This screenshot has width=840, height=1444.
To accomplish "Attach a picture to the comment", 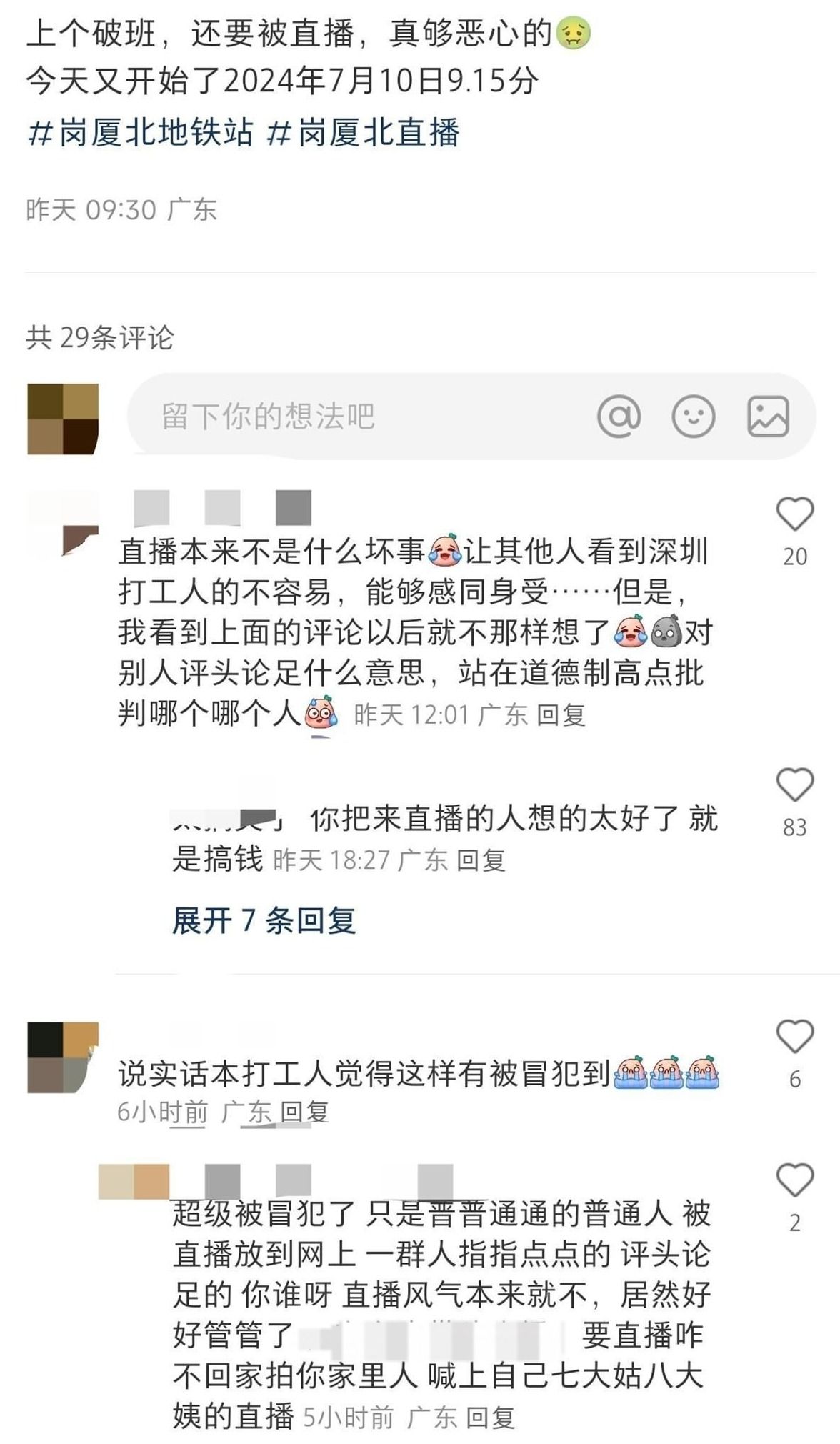I will 768,416.
